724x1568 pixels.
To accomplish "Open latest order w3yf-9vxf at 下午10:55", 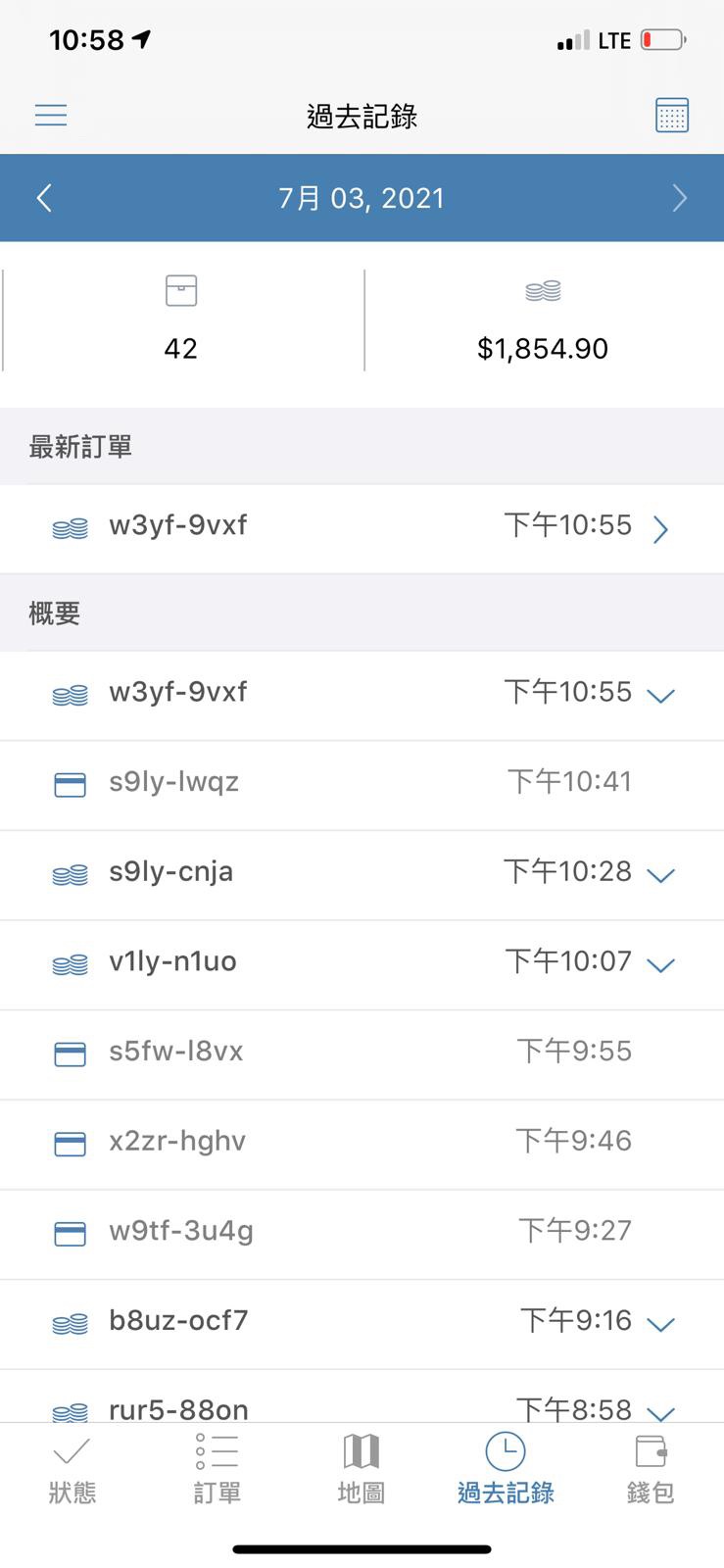I will [362, 529].
